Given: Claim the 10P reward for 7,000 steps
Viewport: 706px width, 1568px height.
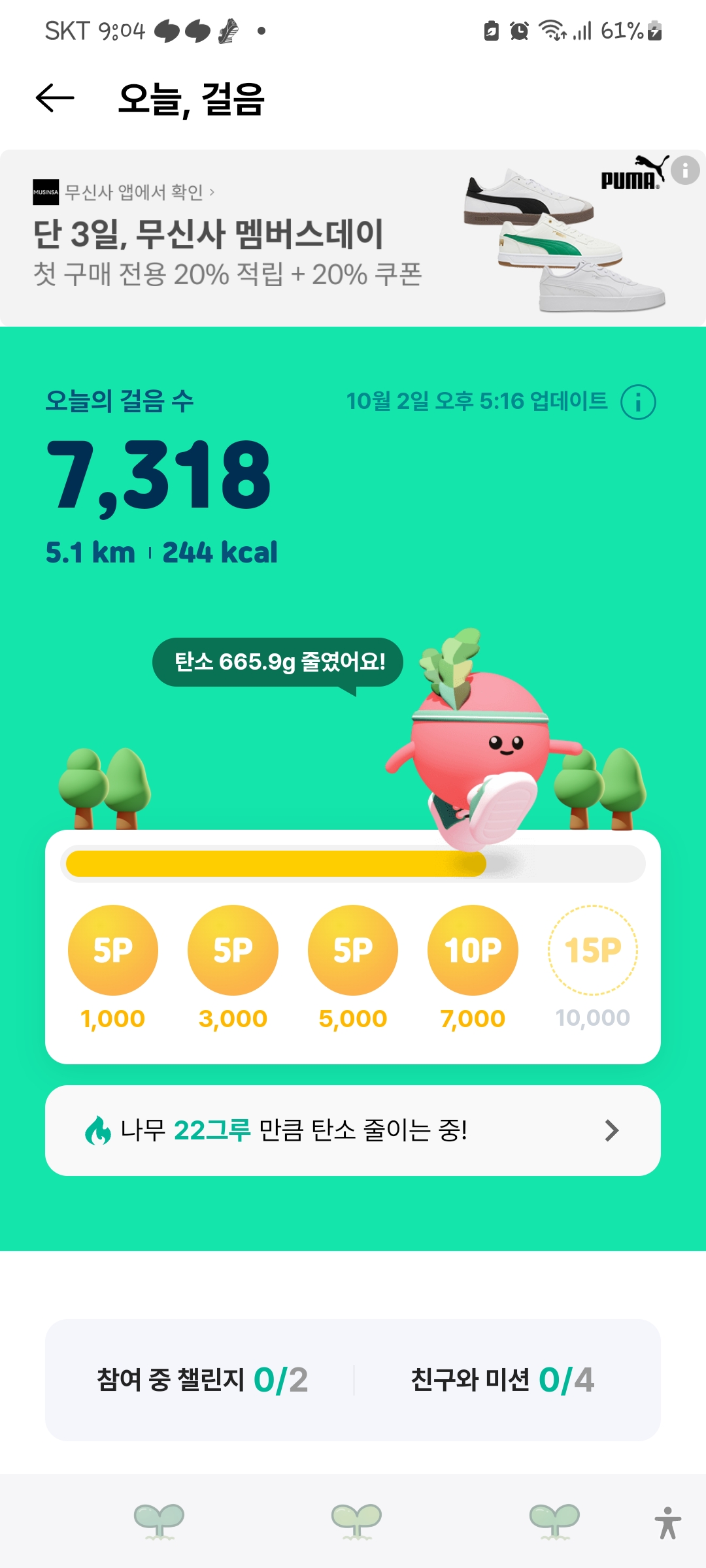Looking at the screenshot, I should (x=473, y=949).
